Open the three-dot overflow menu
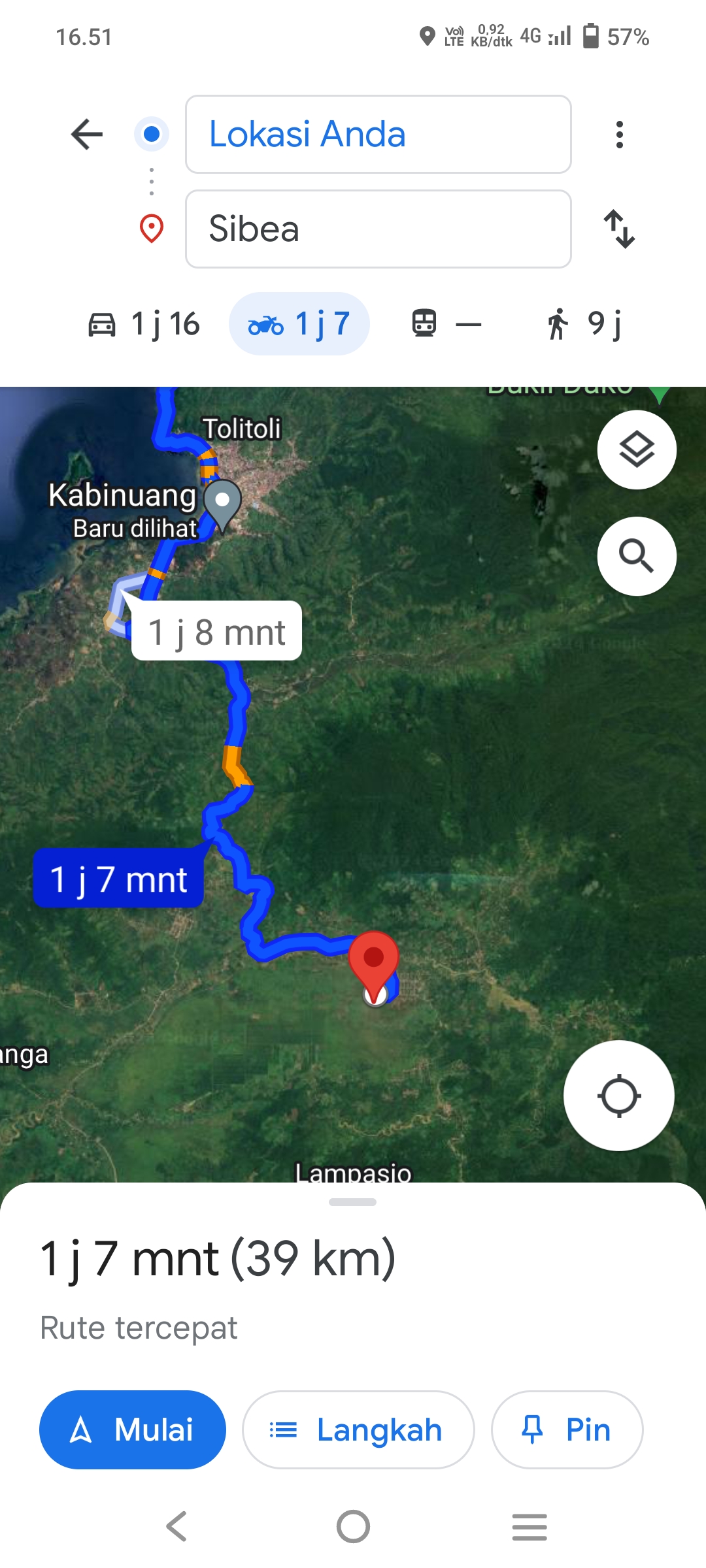This screenshot has height=1568, width=706. (x=619, y=135)
